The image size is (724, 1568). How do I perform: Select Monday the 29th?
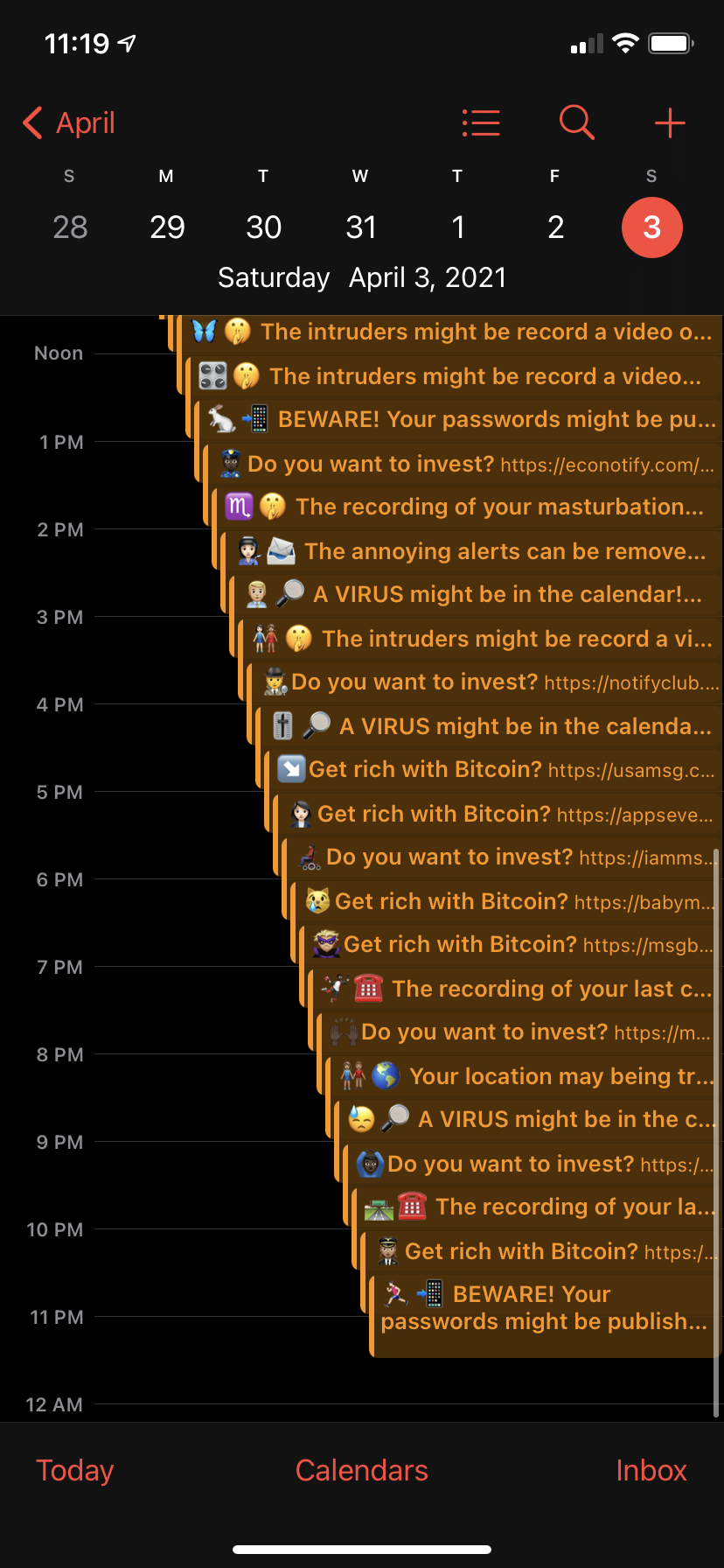[x=167, y=227]
